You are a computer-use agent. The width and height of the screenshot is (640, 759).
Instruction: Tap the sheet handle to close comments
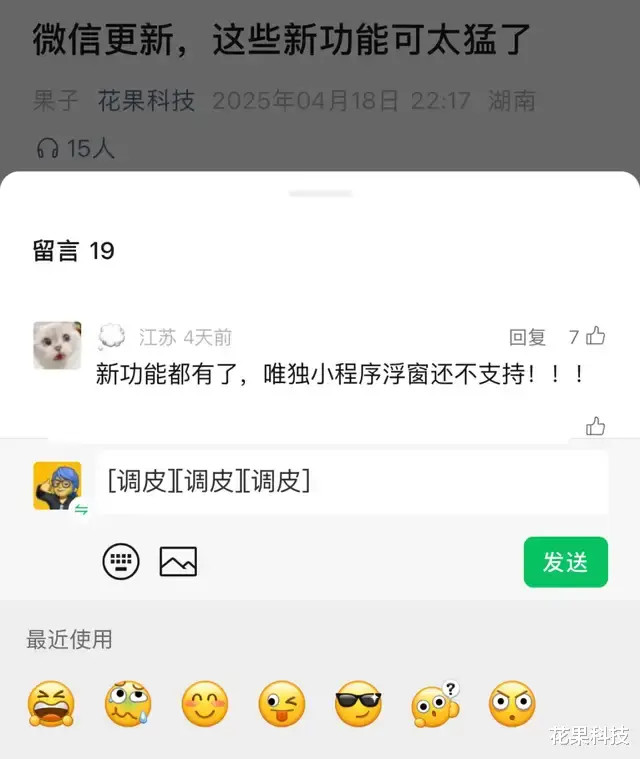[x=320, y=193]
